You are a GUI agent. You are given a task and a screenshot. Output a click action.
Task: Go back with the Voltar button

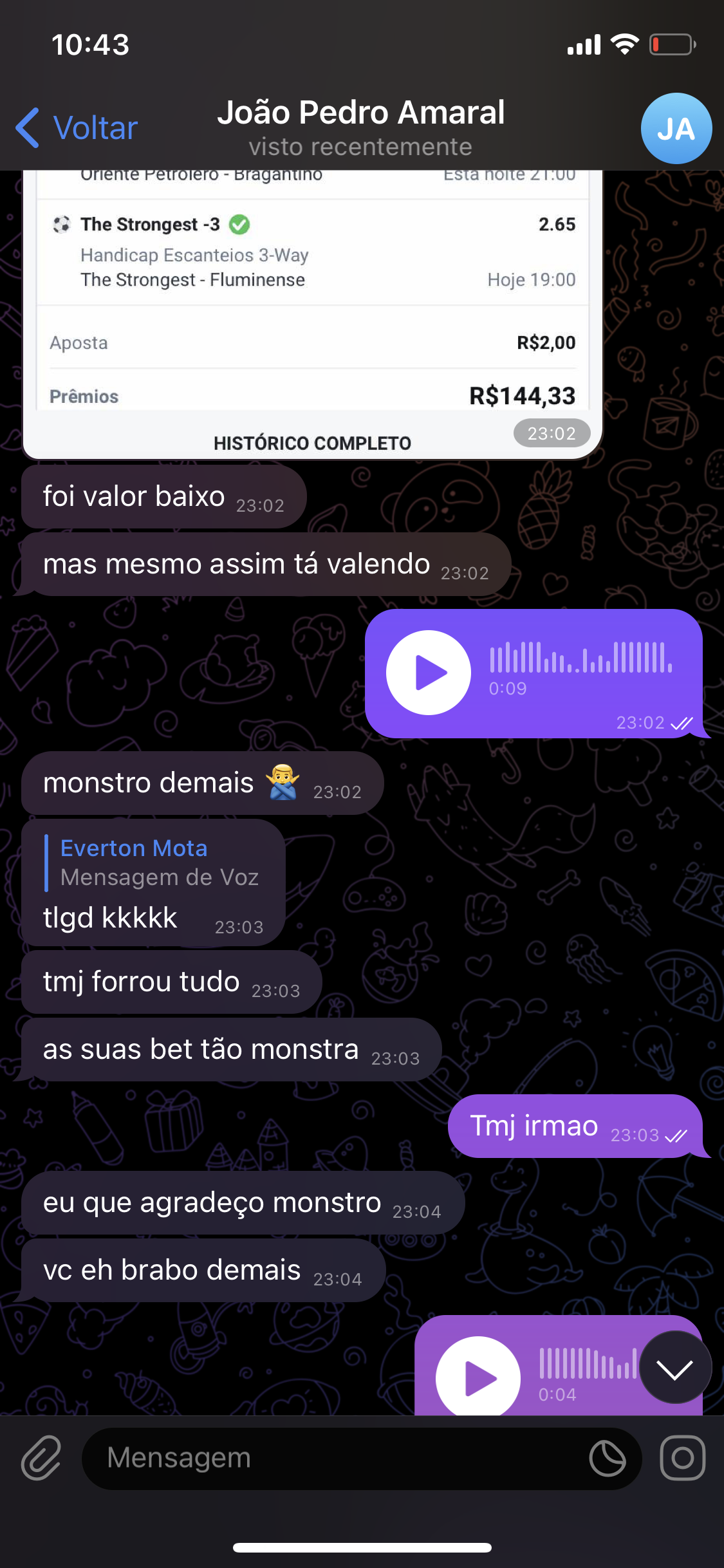click(77, 127)
